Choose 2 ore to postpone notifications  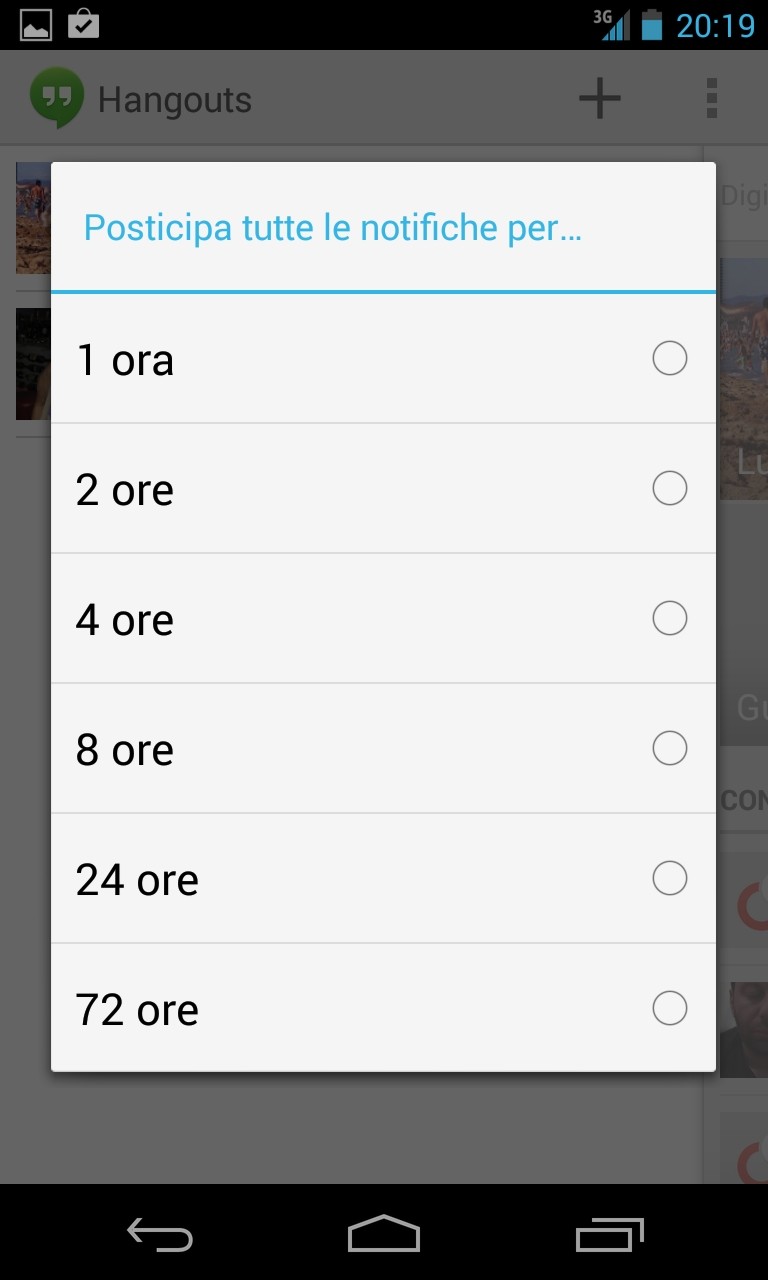[x=383, y=489]
